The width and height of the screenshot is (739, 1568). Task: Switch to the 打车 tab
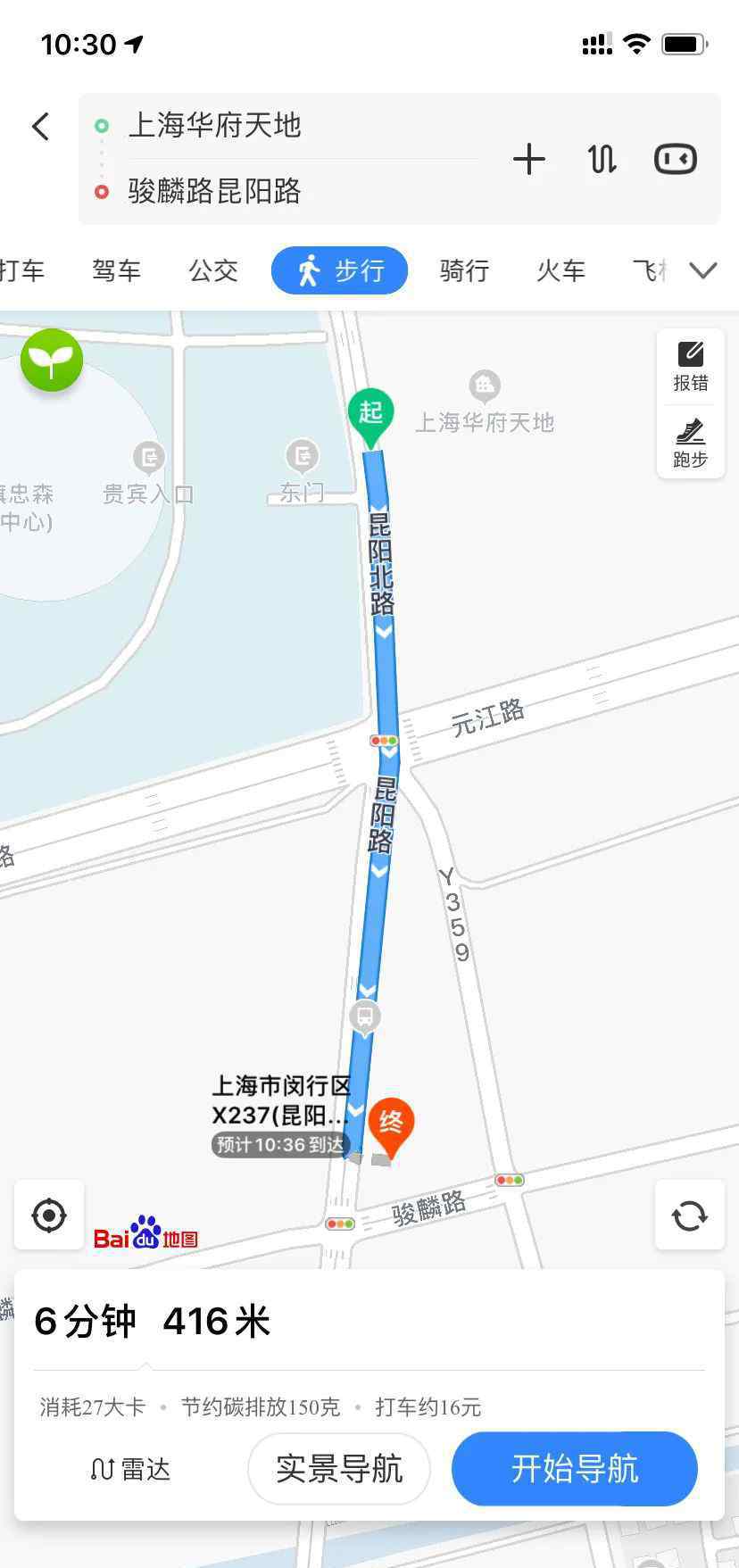tap(21, 270)
